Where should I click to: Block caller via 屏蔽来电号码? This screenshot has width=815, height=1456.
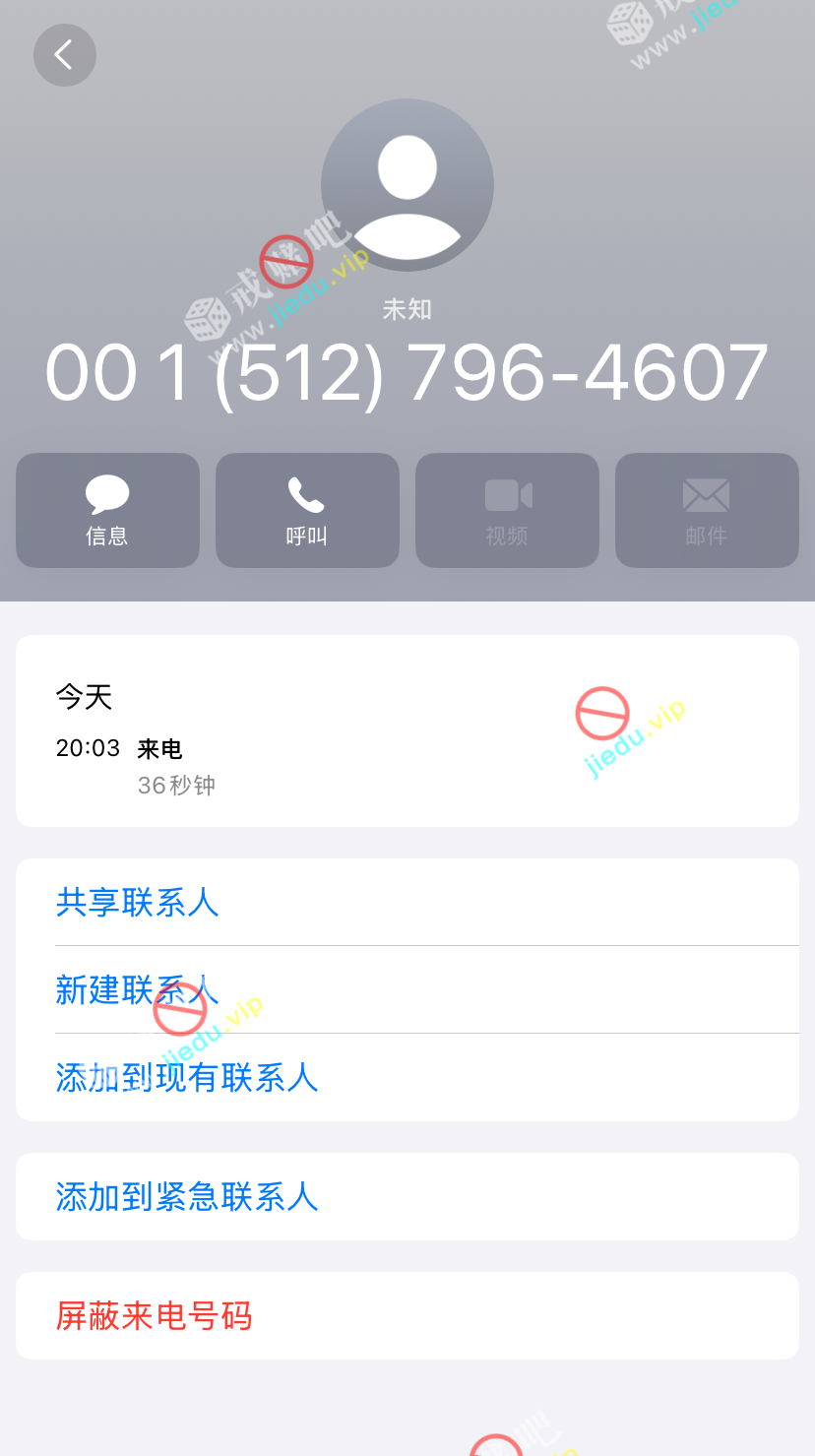(x=155, y=1315)
